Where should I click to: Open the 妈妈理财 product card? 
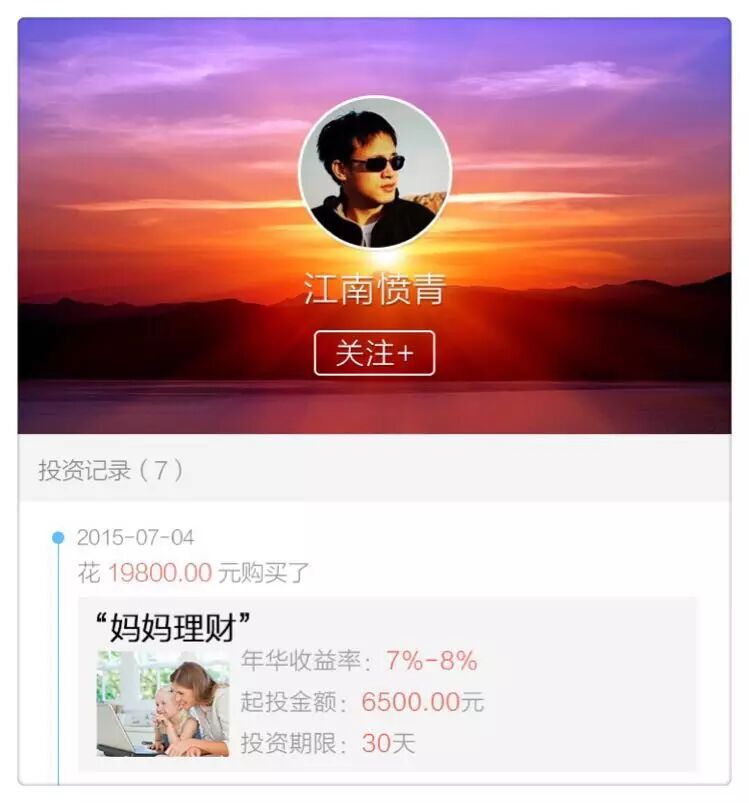point(387,684)
